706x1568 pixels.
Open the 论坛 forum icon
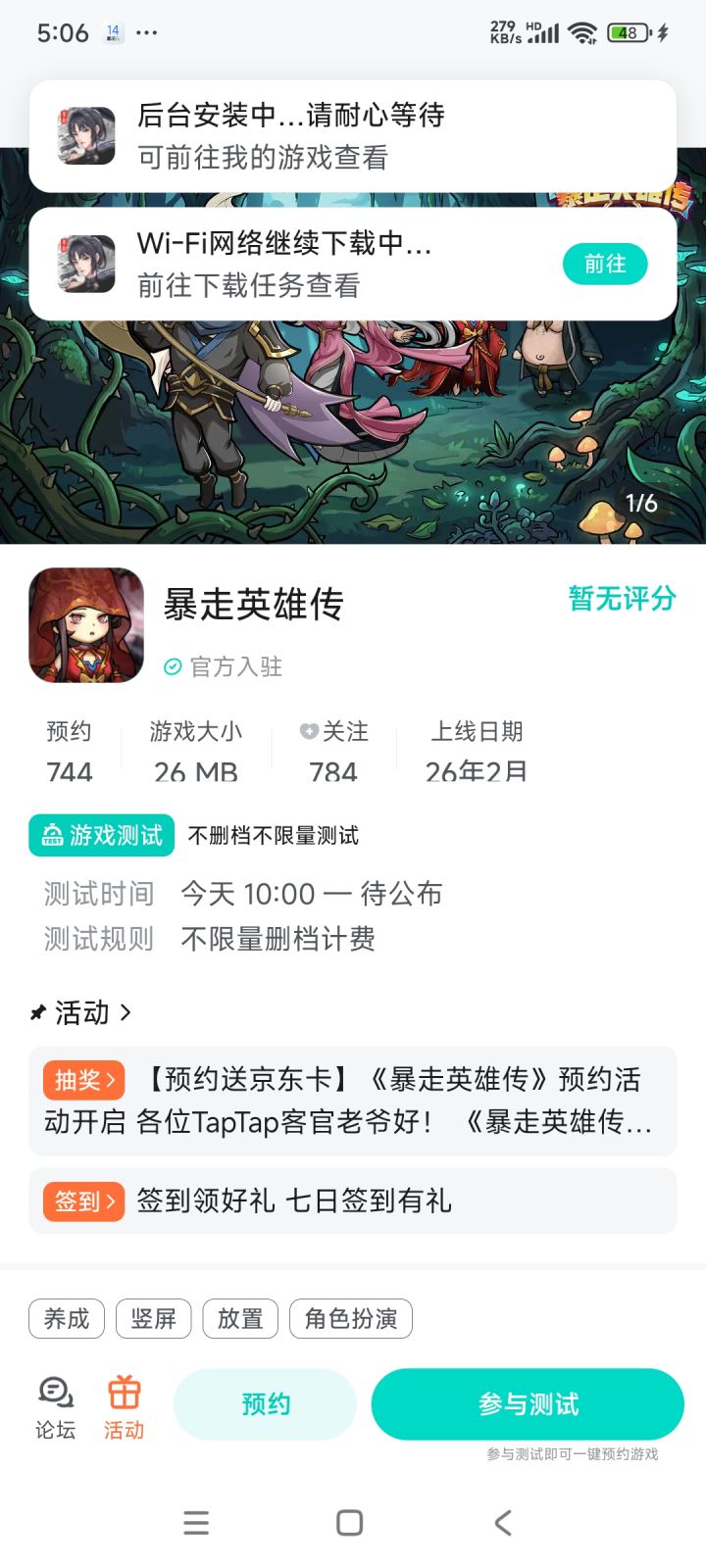point(53,1405)
